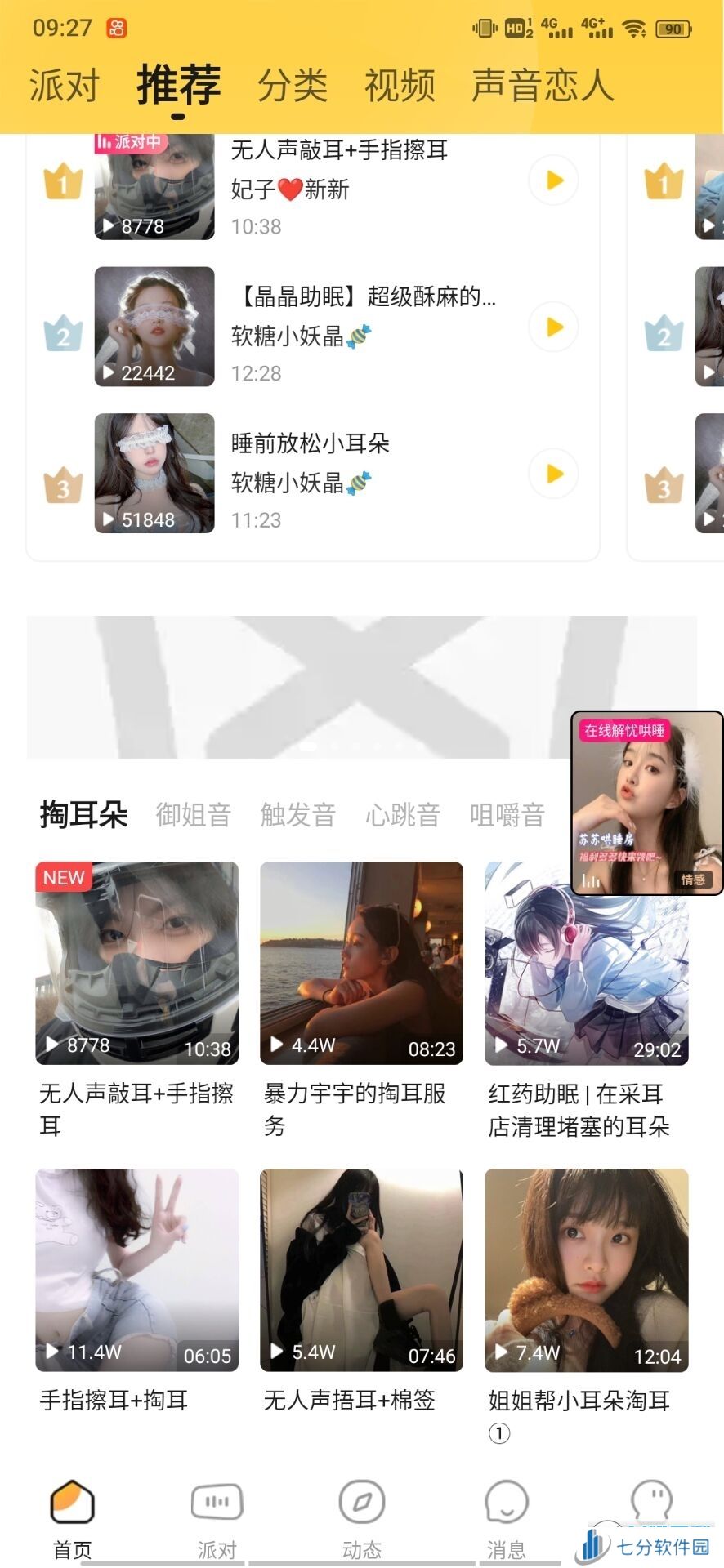This screenshot has width=724, height=1568.
Task: Play 睡前放松小耳朵 track
Action: (x=554, y=474)
